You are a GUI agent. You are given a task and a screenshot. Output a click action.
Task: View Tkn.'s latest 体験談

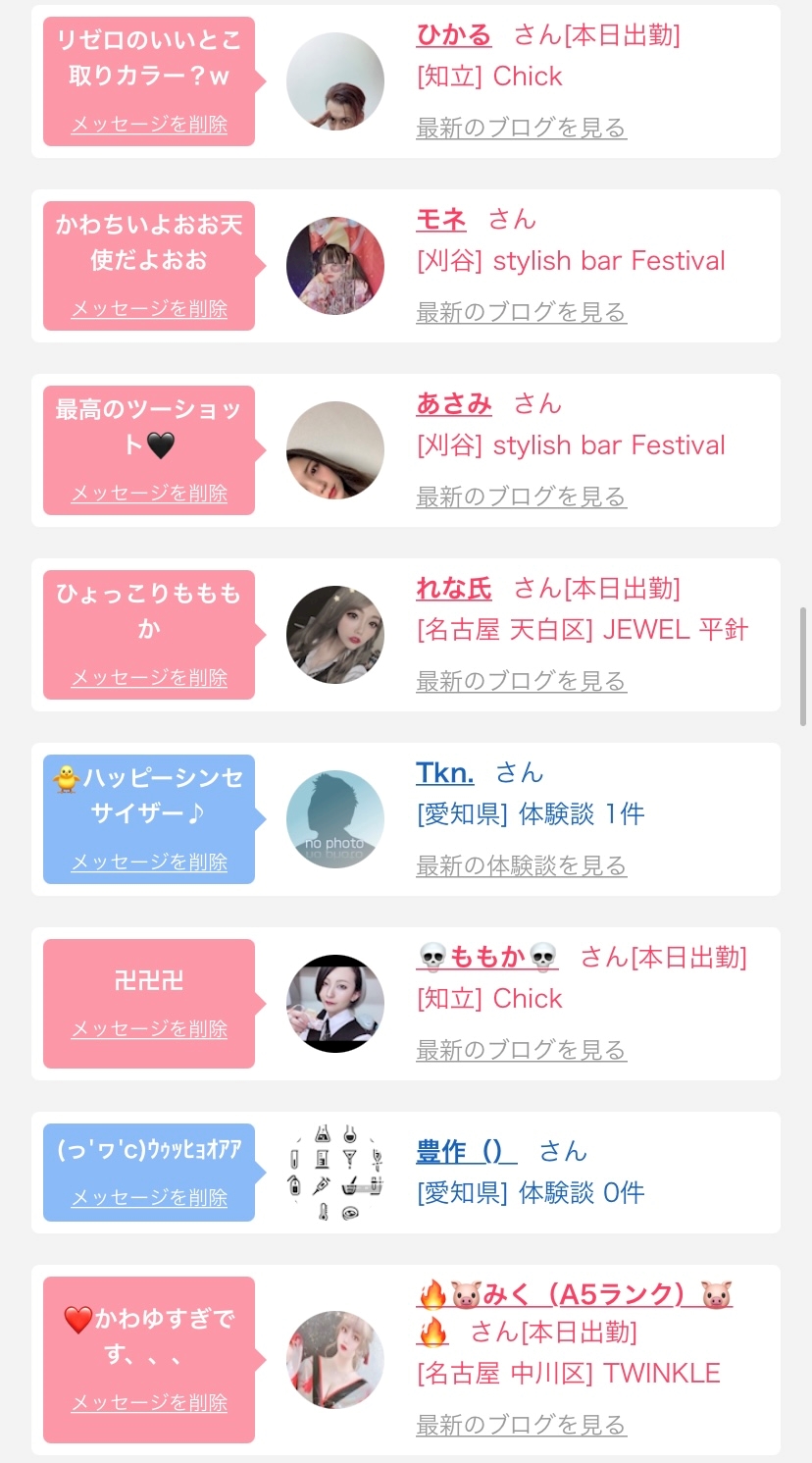pos(521,865)
